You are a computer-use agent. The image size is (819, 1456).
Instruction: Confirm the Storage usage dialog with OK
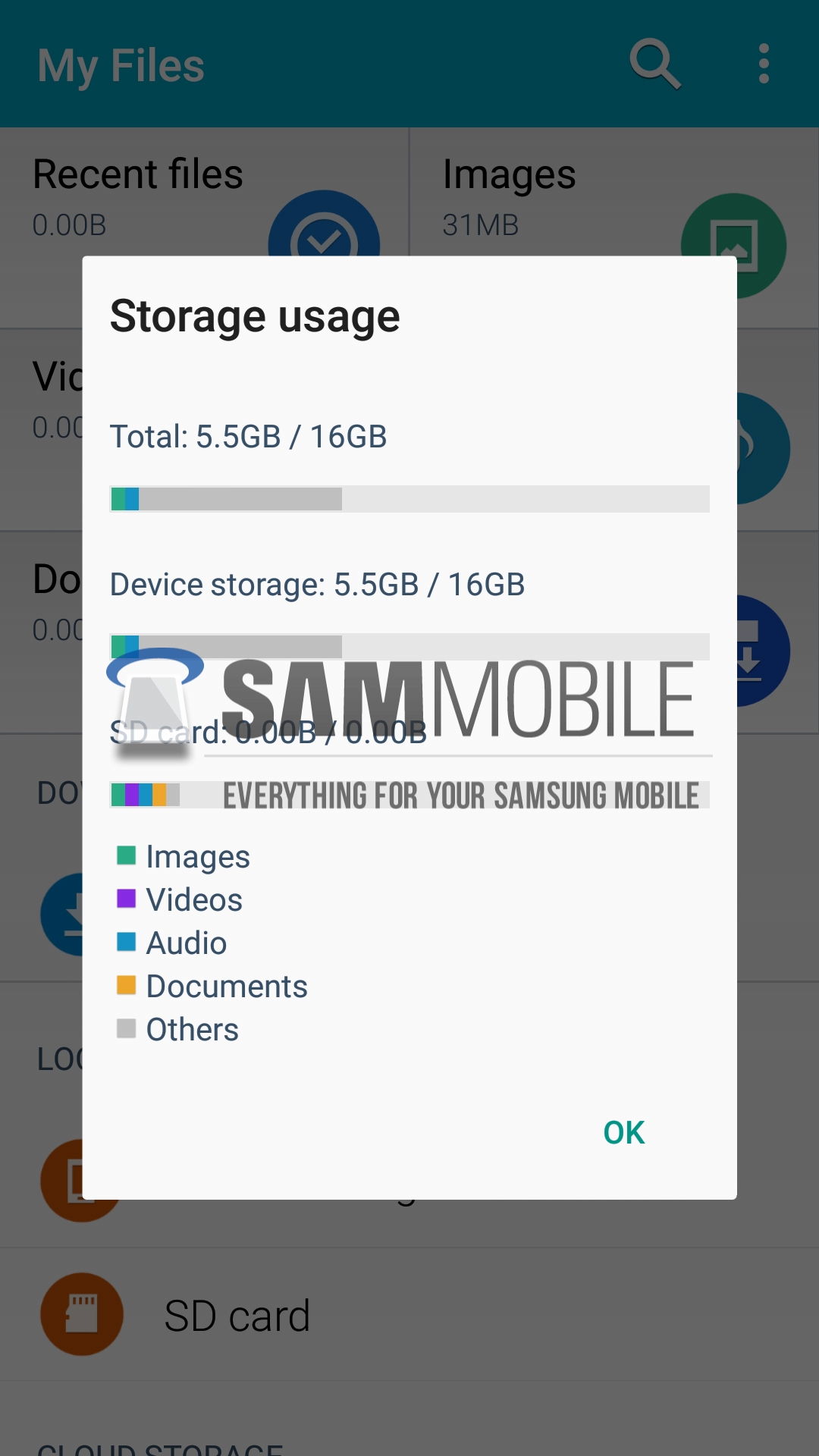point(623,1132)
